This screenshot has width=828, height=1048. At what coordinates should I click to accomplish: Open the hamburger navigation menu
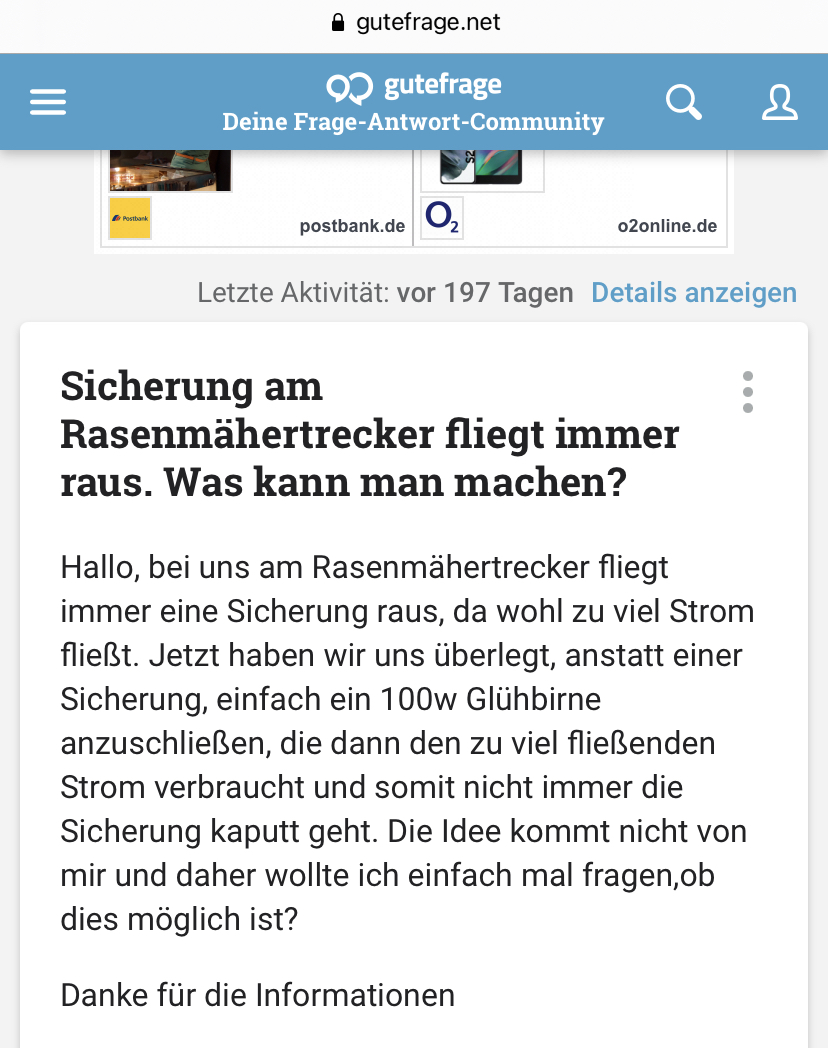[x=47, y=102]
